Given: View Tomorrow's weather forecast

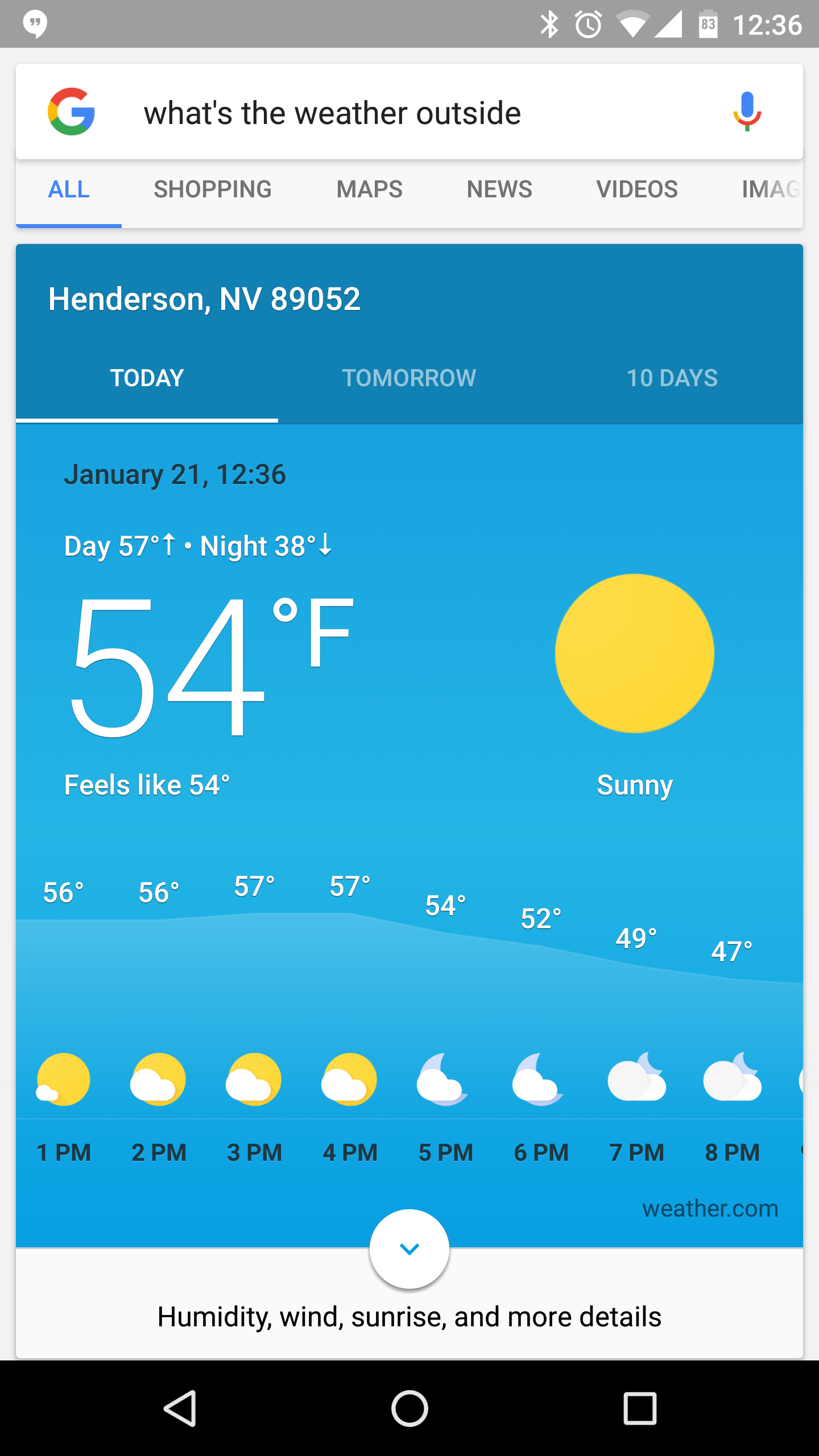Looking at the screenshot, I should [409, 378].
